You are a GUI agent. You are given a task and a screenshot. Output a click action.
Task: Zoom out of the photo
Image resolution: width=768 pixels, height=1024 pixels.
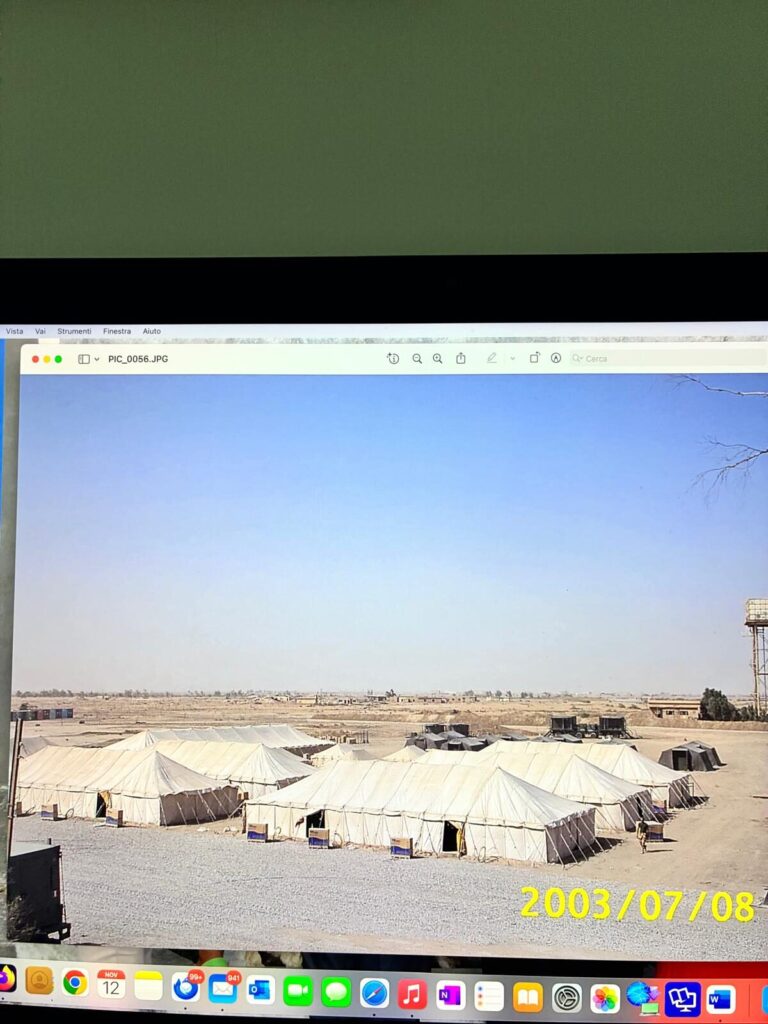pyautogui.click(x=417, y=358)
